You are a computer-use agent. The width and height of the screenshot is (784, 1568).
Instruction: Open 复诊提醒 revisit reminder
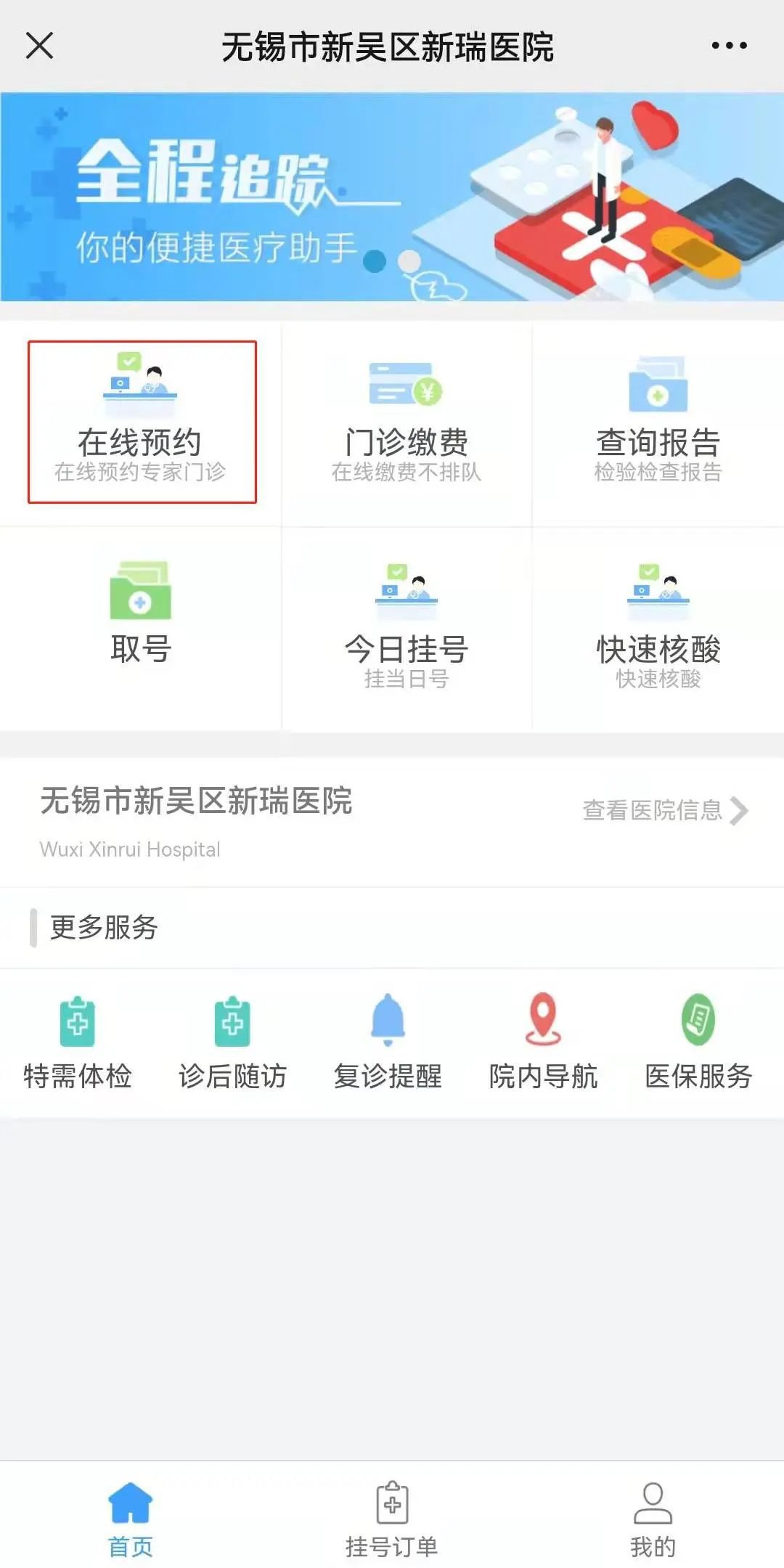point(388,1042)
